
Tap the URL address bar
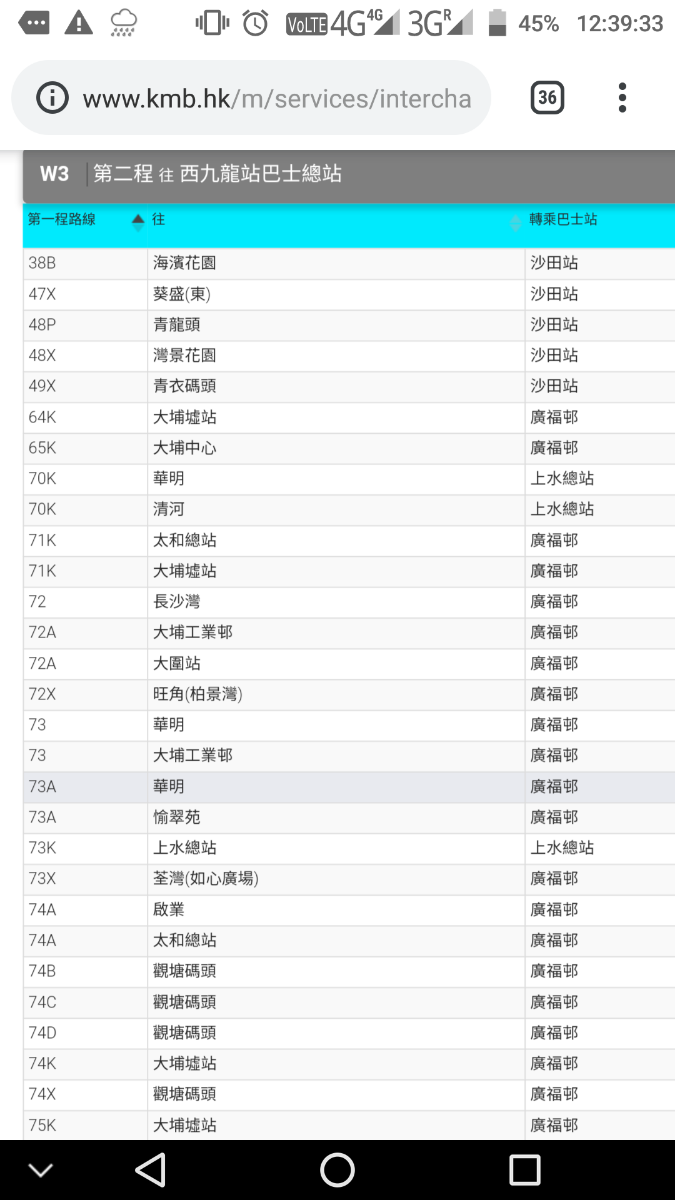pyautogui.click(x=275, y=99)
